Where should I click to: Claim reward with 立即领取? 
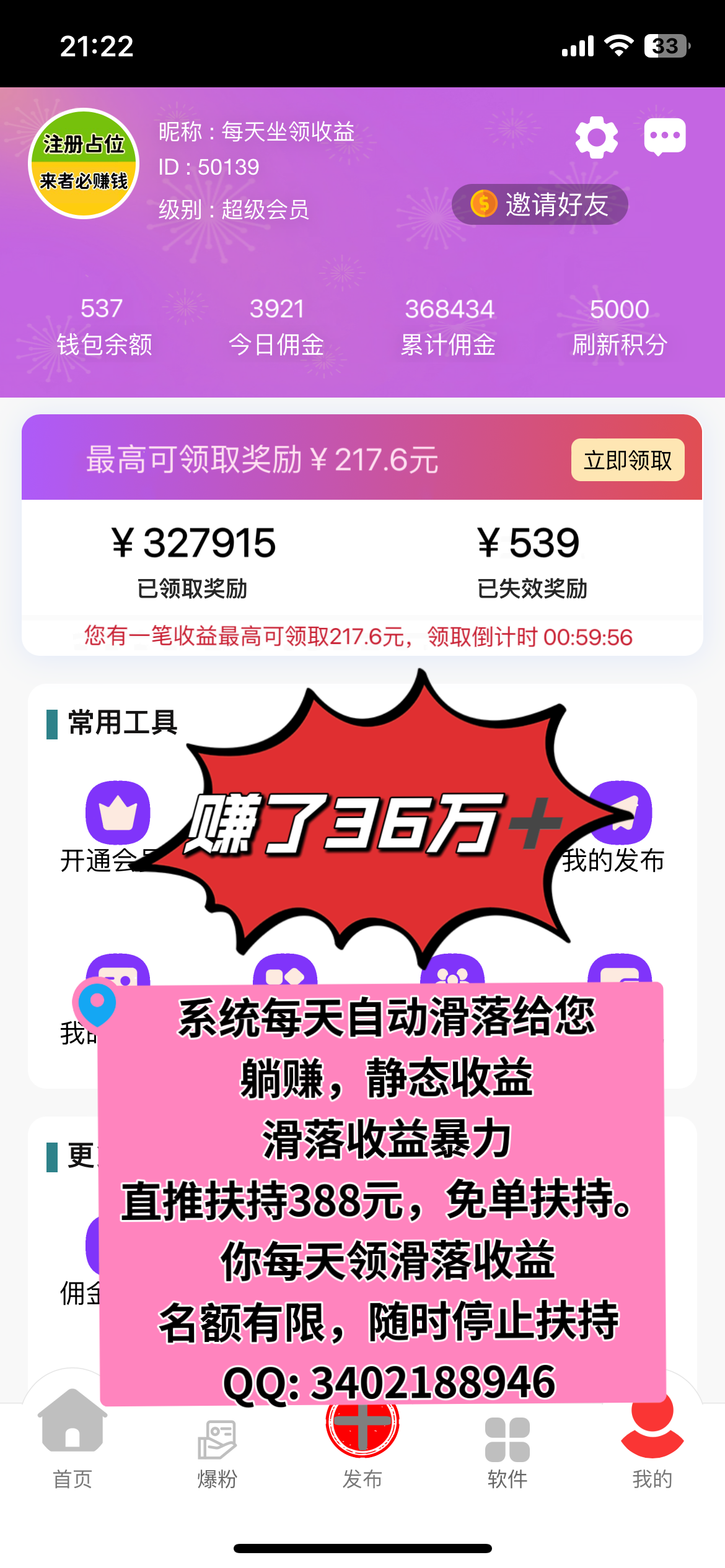627,460
